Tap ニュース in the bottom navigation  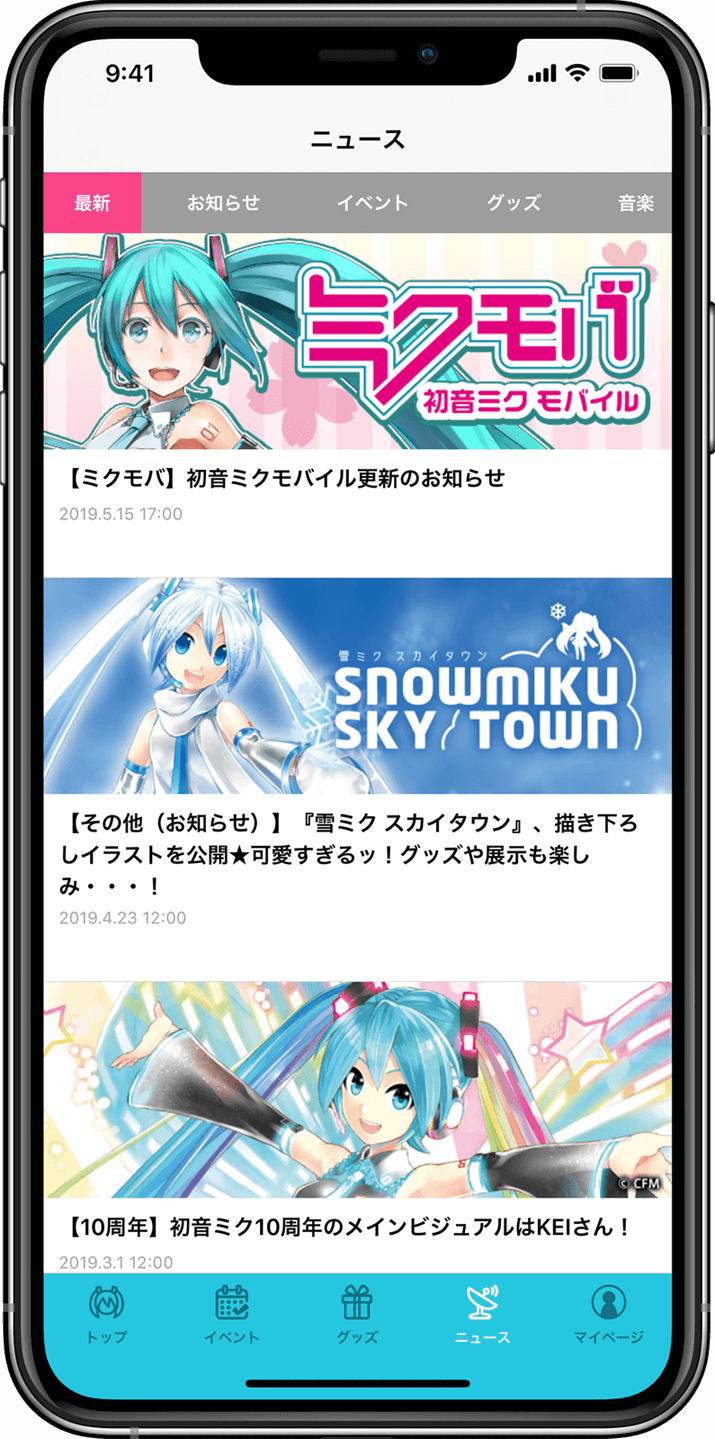pyautogui.click(x=482, y=1314)
